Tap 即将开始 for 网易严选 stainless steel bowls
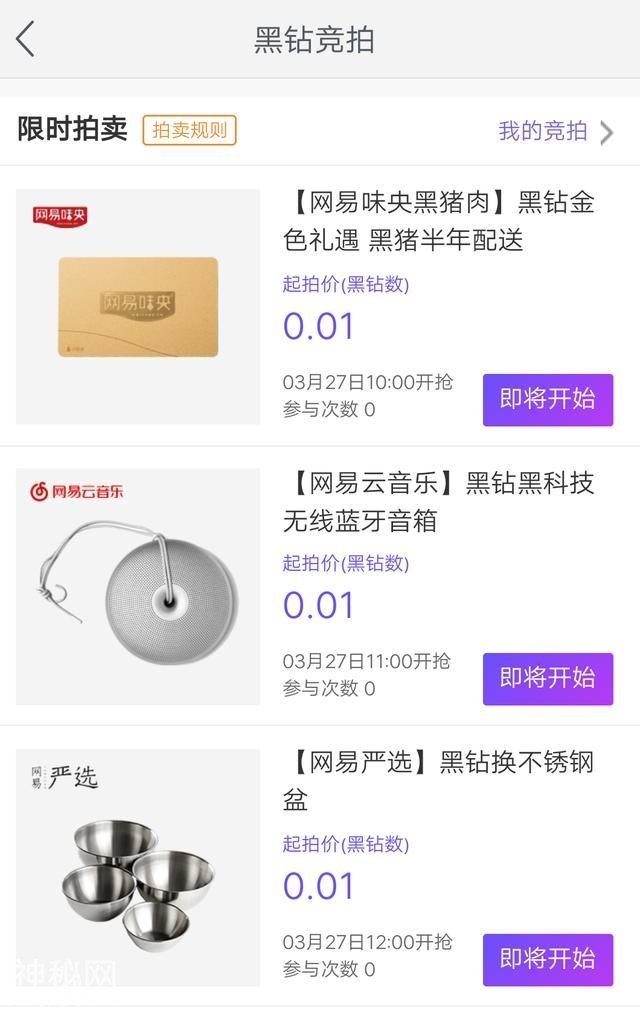Viewport: 640px width, 1013px height. pos(547,958)
